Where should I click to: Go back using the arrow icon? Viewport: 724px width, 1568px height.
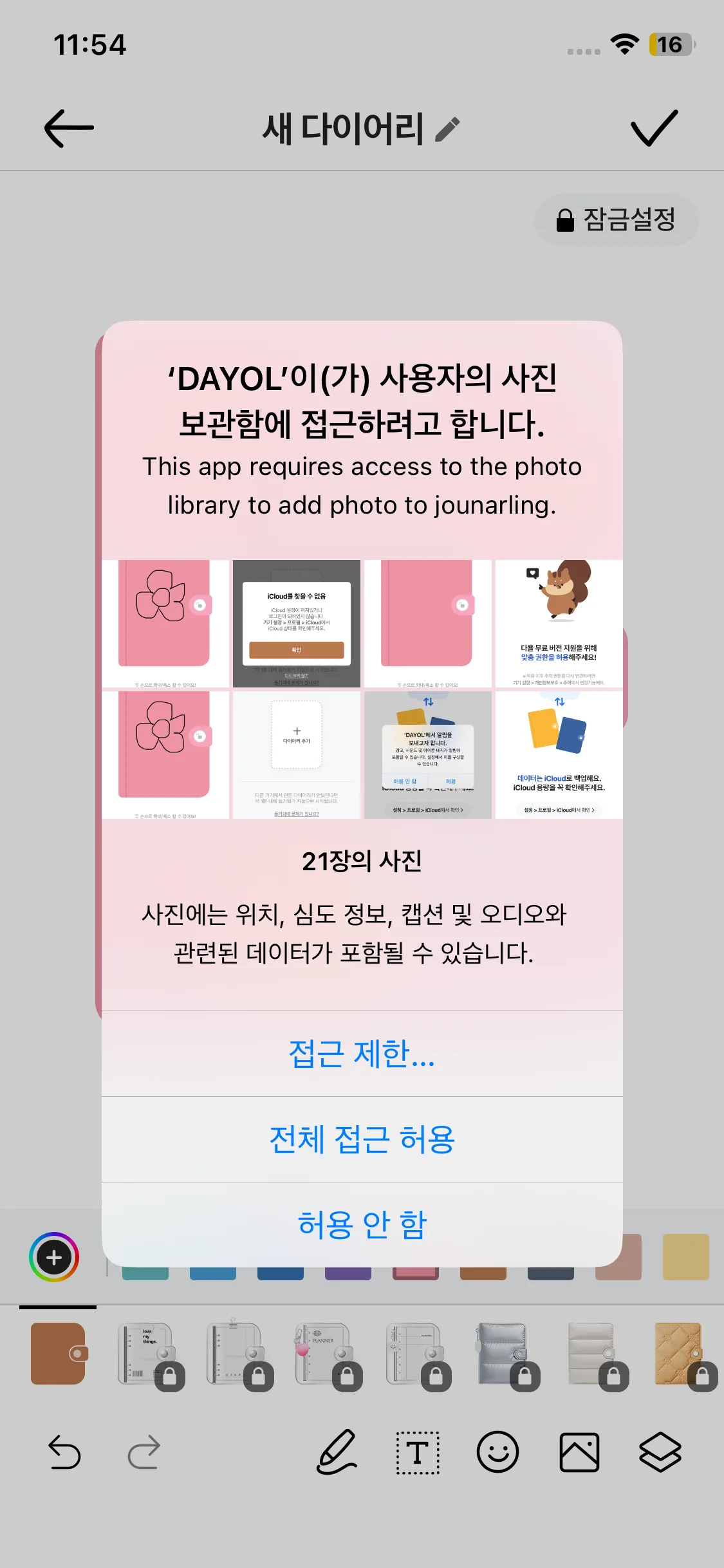click(x=69, y=128)
